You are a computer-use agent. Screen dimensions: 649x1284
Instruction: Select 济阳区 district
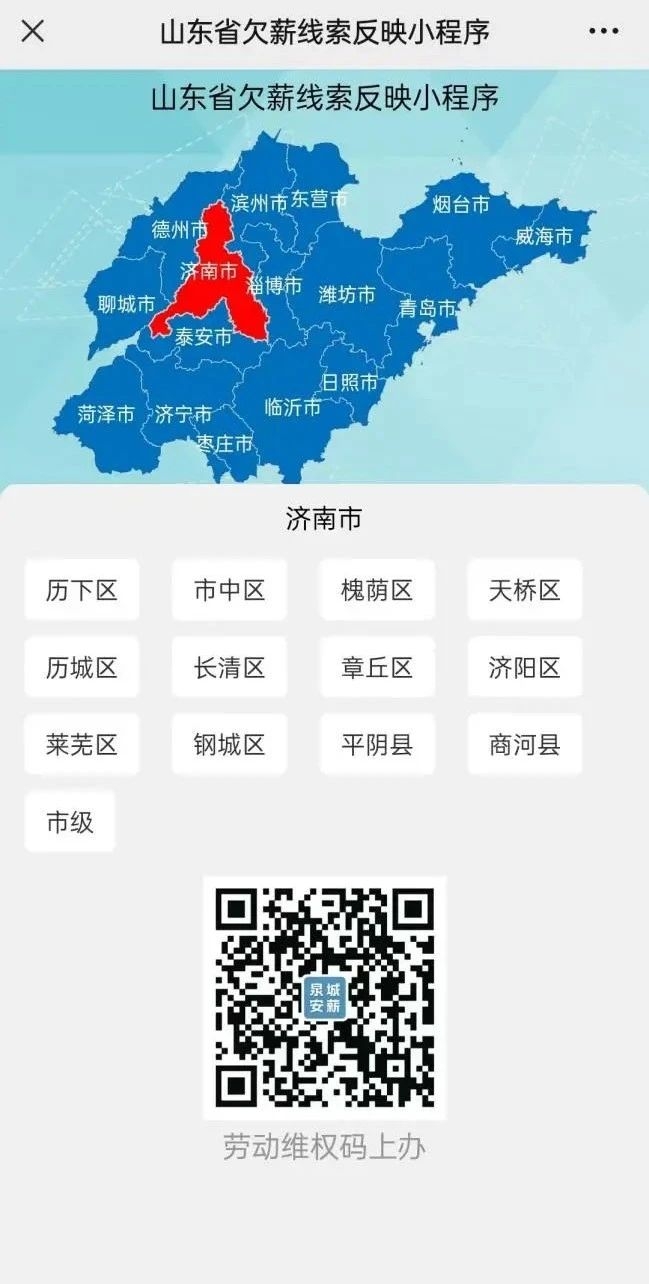pos(524,667)
